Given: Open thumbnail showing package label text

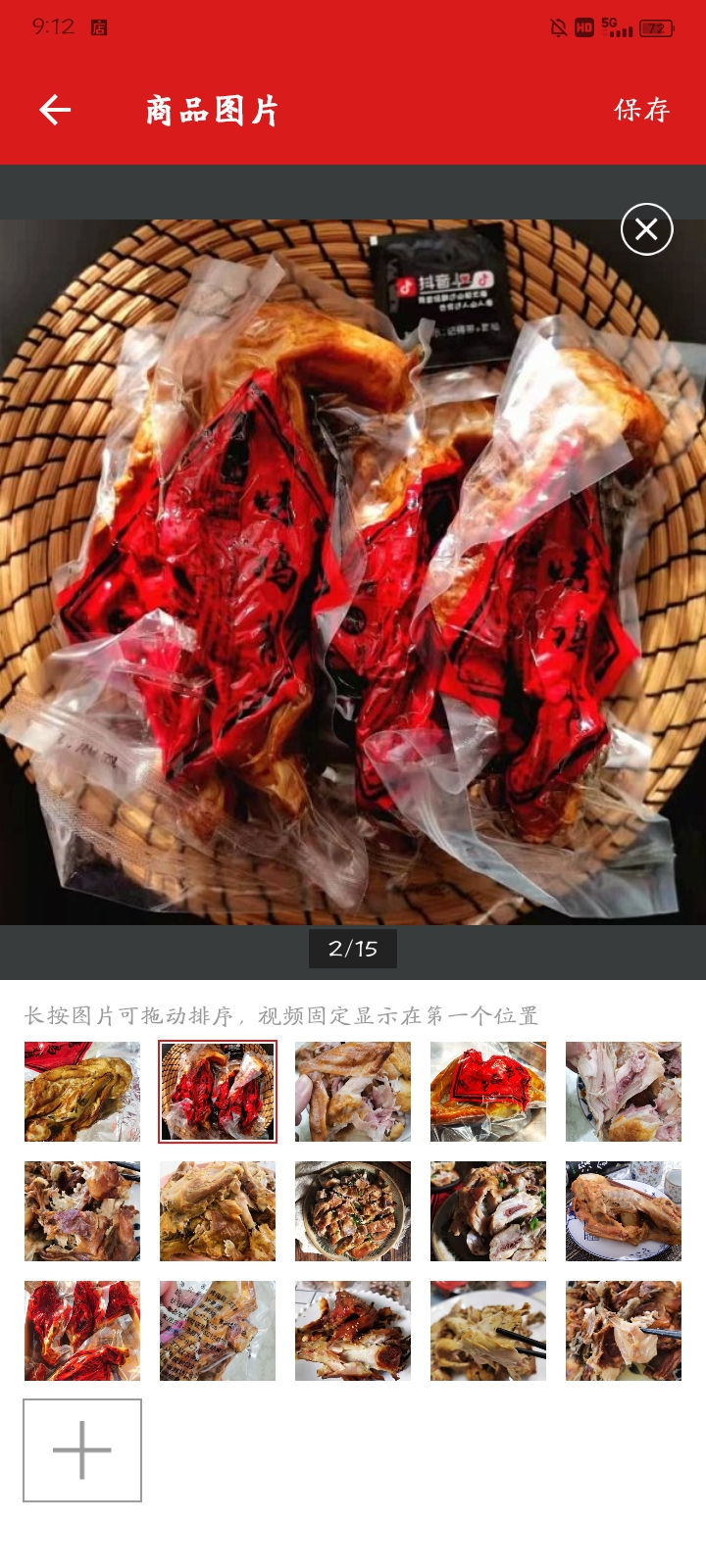Looking at the screenshot, I should [218, 1331].
